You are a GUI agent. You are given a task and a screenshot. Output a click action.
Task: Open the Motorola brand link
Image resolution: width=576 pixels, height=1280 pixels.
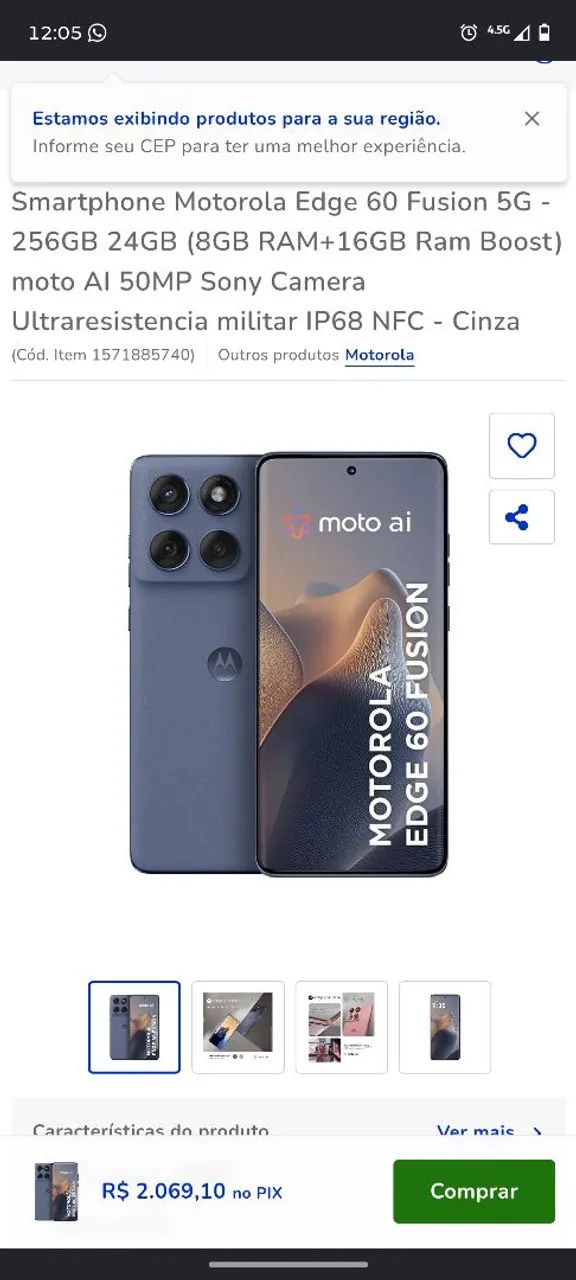(379, 355)
